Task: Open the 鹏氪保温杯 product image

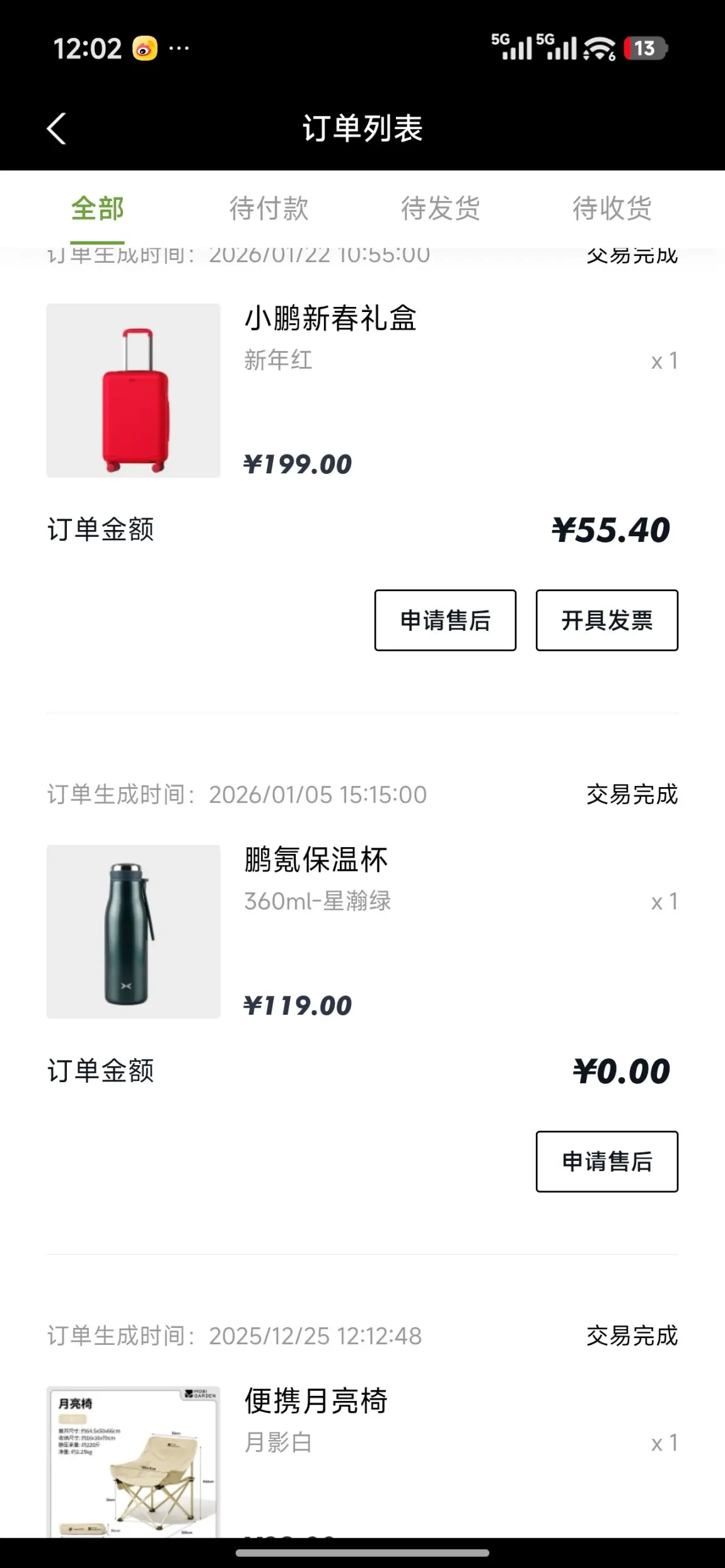Action: coord(134,931)
